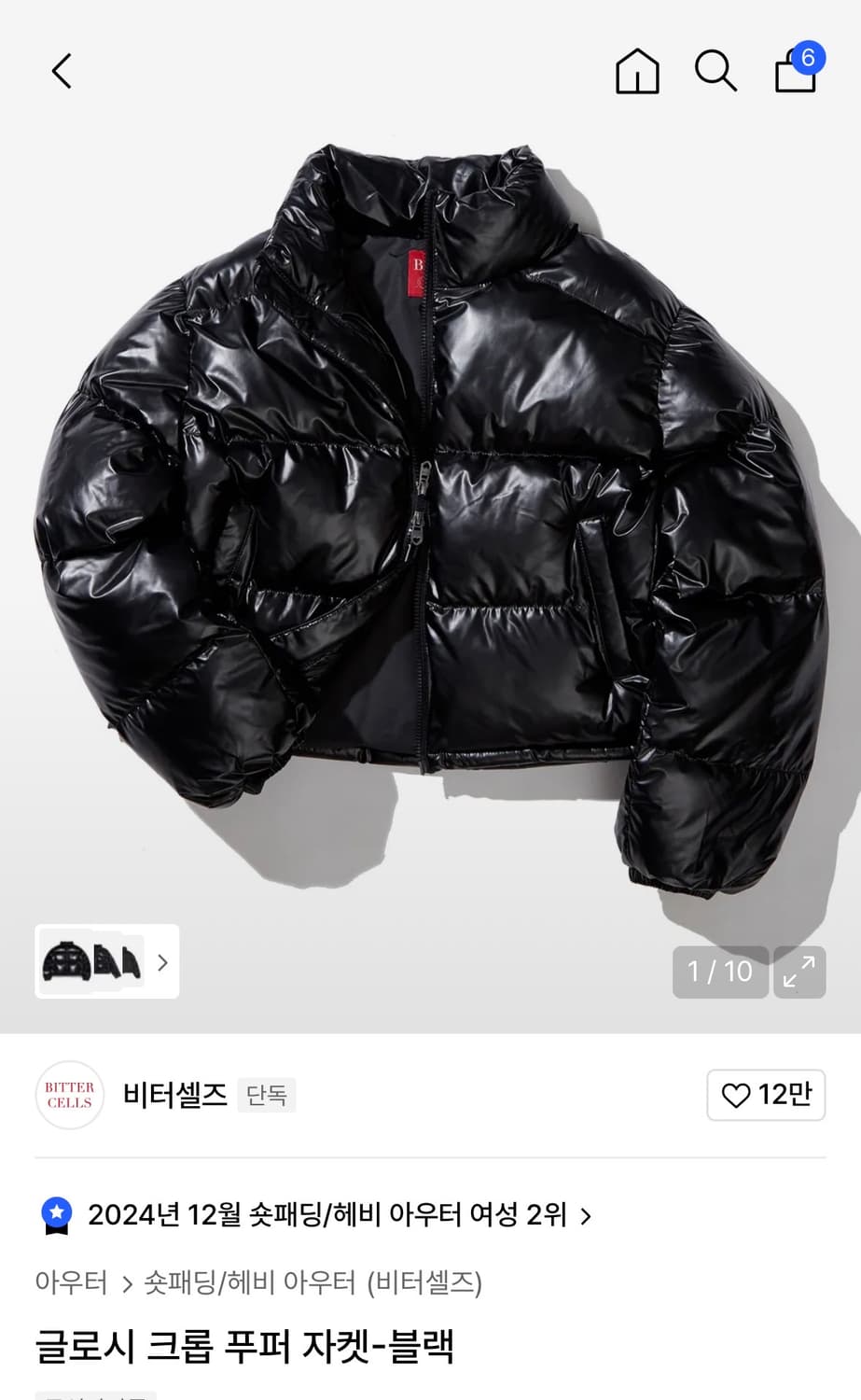Toggle like on the 12만 heart button
This screenshot has width=861, height=1400.
point(765,1095)
